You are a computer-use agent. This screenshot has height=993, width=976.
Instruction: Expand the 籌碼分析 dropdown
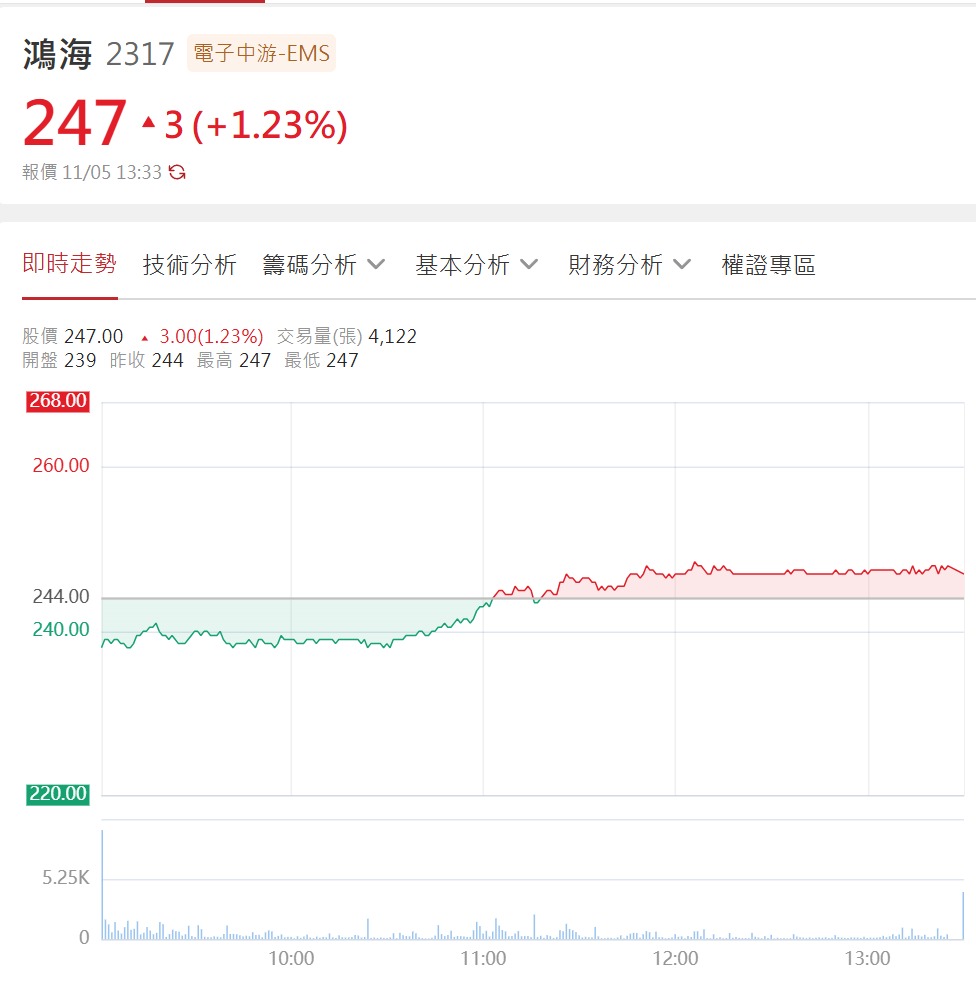tap(324, 265)
